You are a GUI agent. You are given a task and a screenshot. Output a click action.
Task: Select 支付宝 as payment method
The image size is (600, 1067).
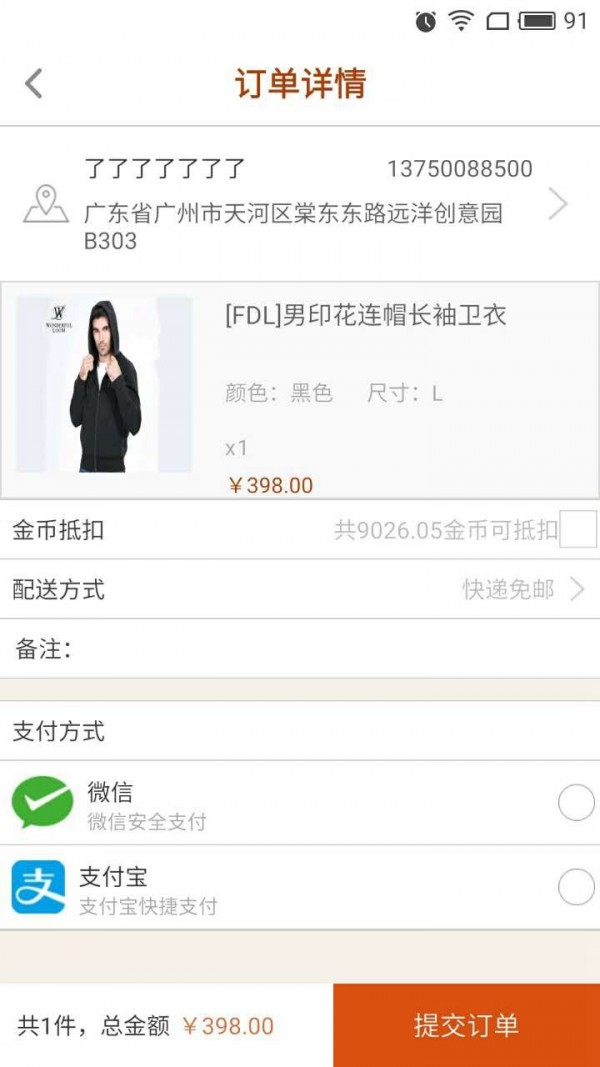575,887
